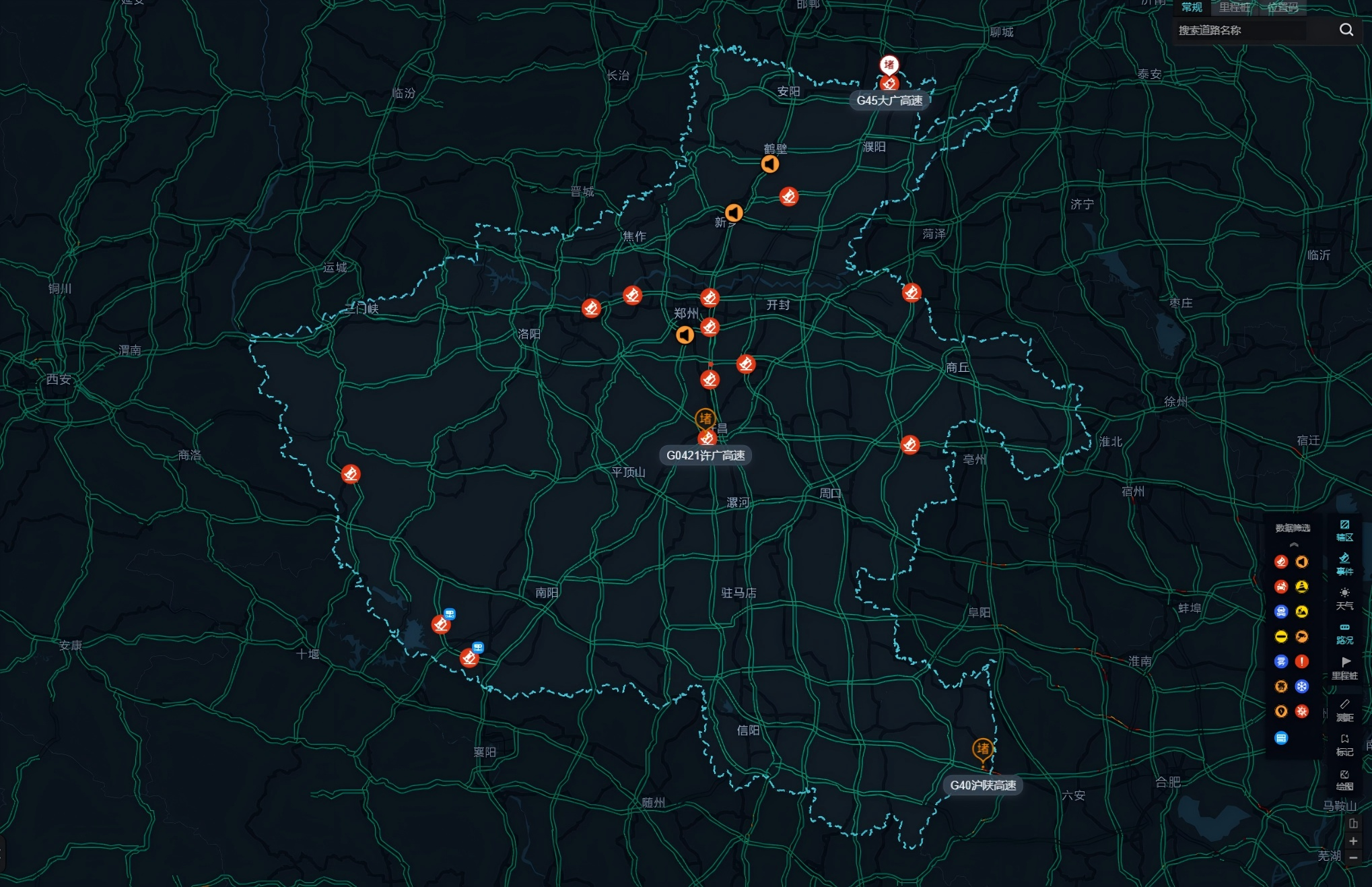Open the 绘图 drawing tool
The width and height of the screenshot is (1372, 887).
coord(1344,780)
